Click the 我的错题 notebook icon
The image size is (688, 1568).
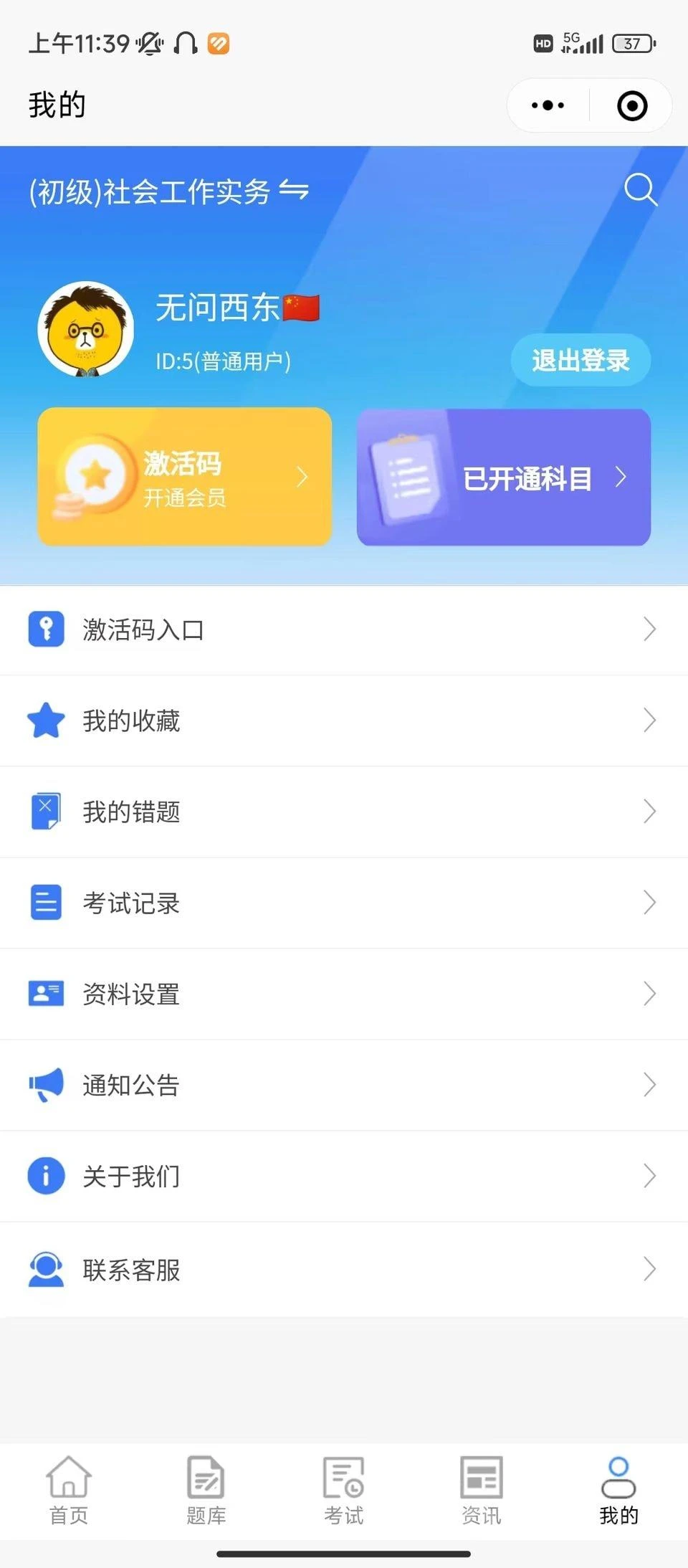pos(46,812)
